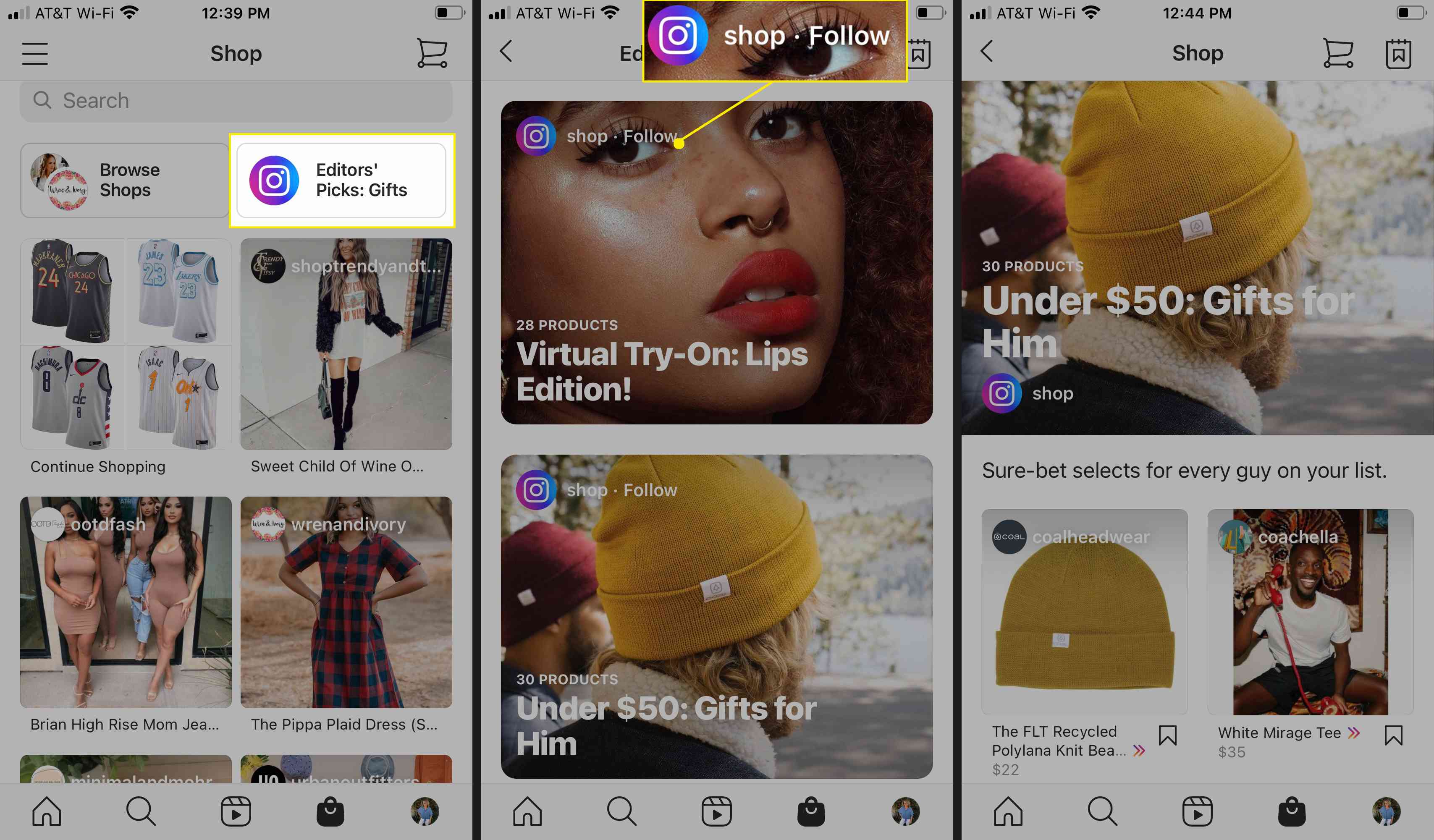Tap the Search field in Shop
The width and height of the screenshot is (1434, 840).
pyautogui.click(x=236, y=101)
